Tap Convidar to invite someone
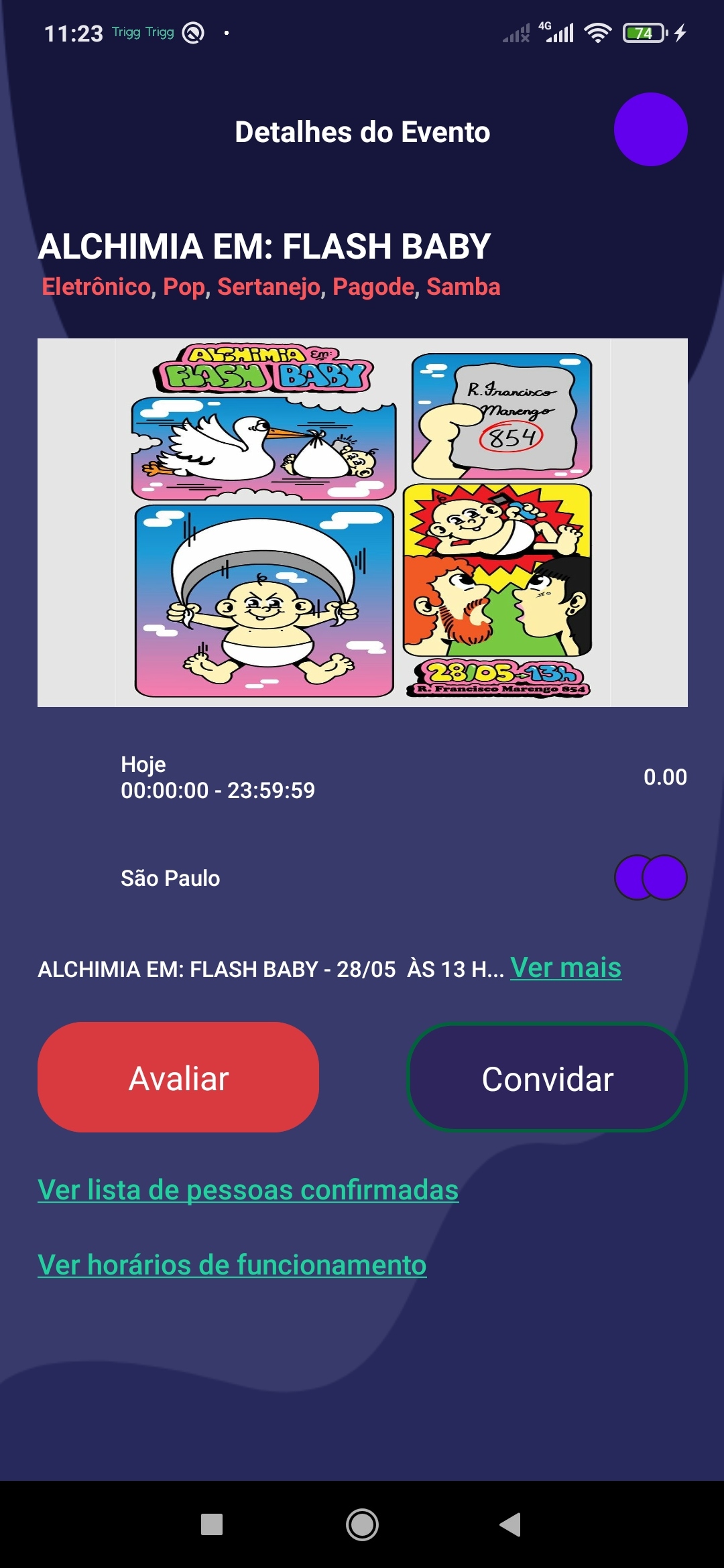The height and width of the screenshot is (1568, 724). point(547,1077)
